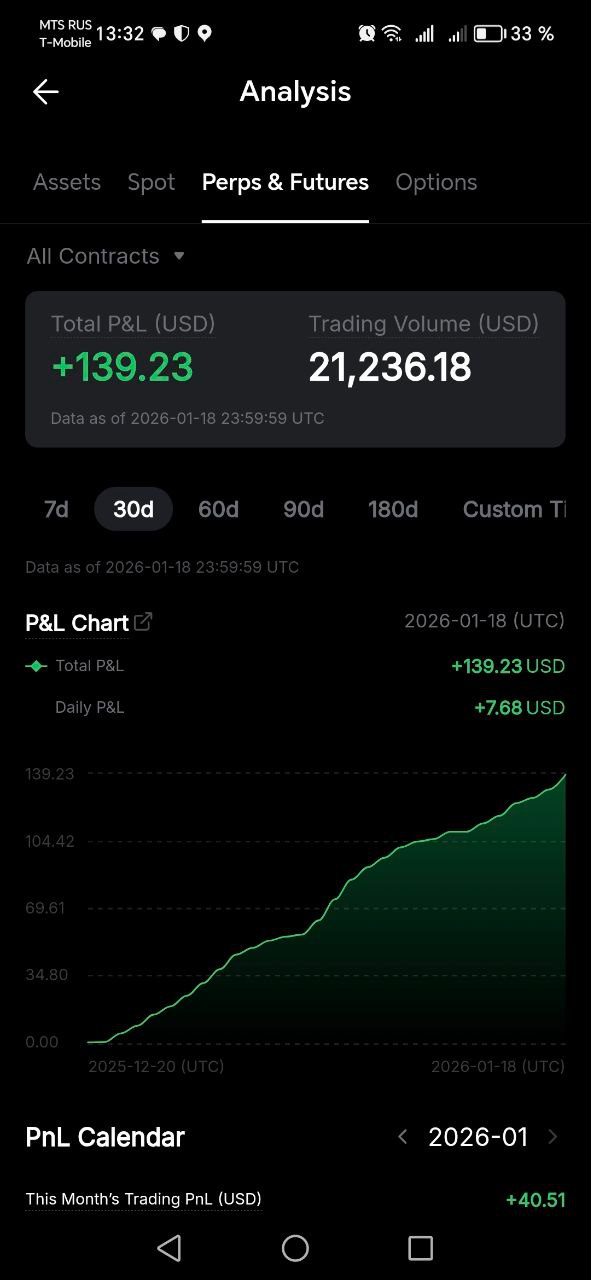Switch to the Assets tab

click(67, 182)
